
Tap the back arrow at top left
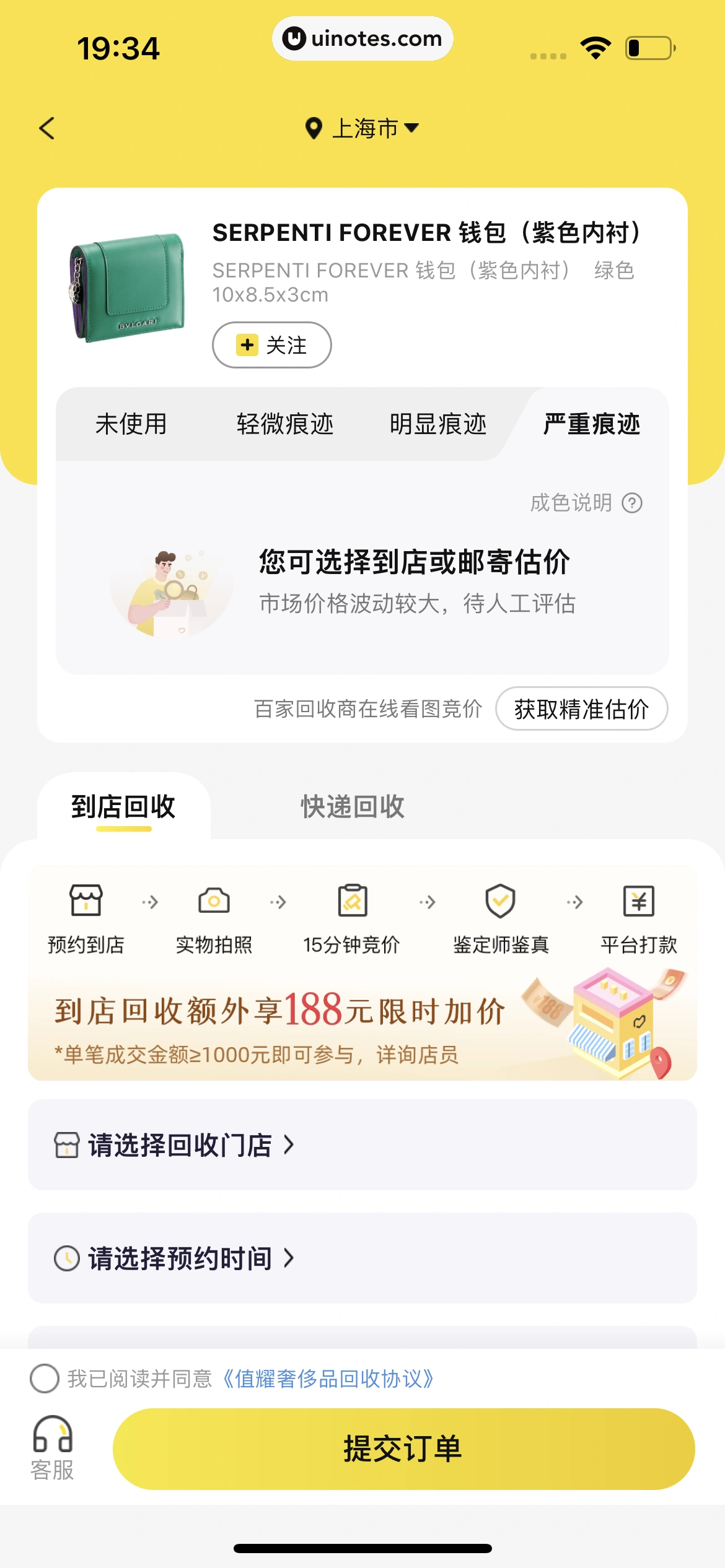[x=48, y=129]
